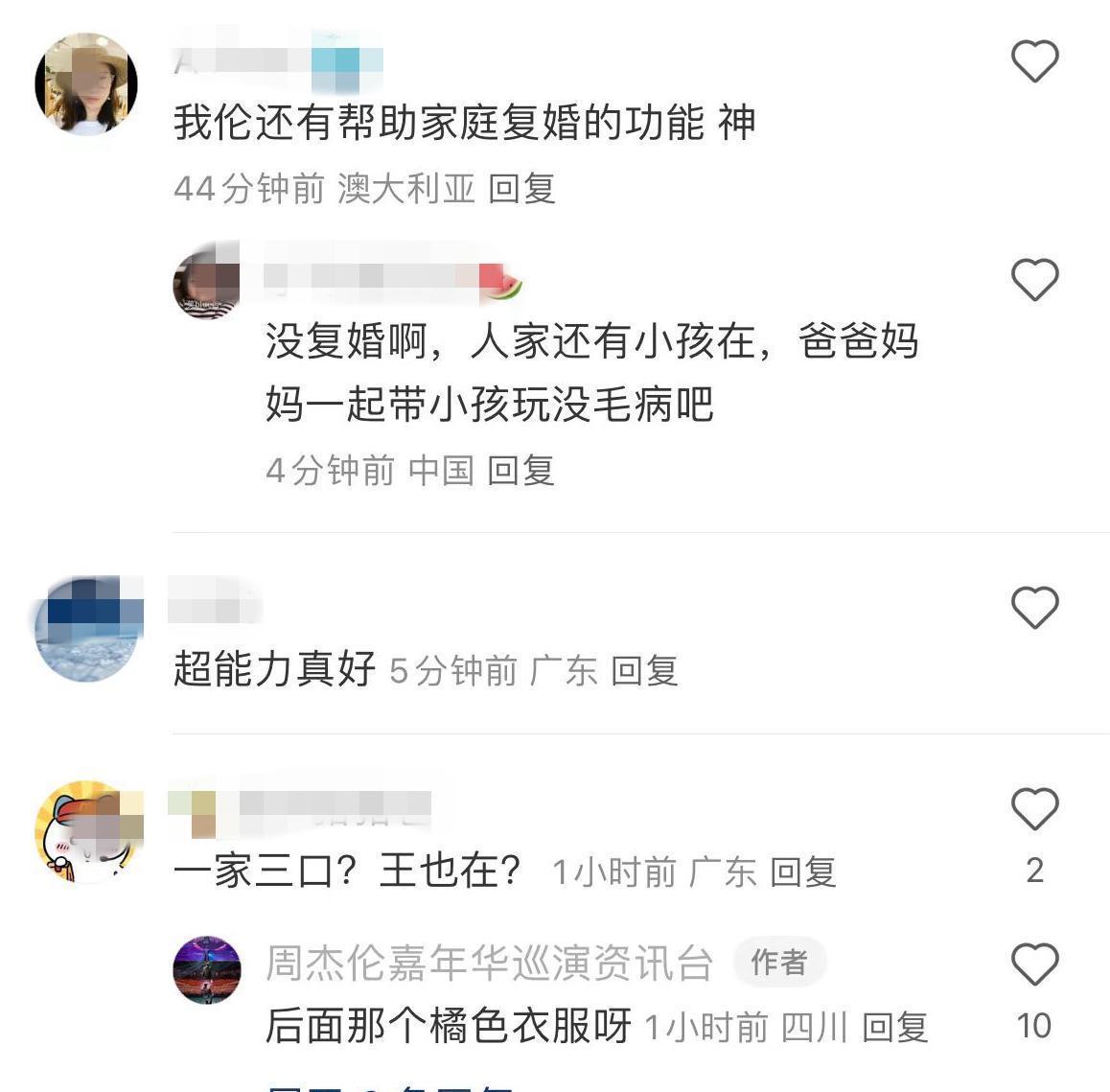Viewport: 1110px width, 1092px height.
Task: Open cartoon avatar of 一家三口 commenter
Action: point(86,831)
